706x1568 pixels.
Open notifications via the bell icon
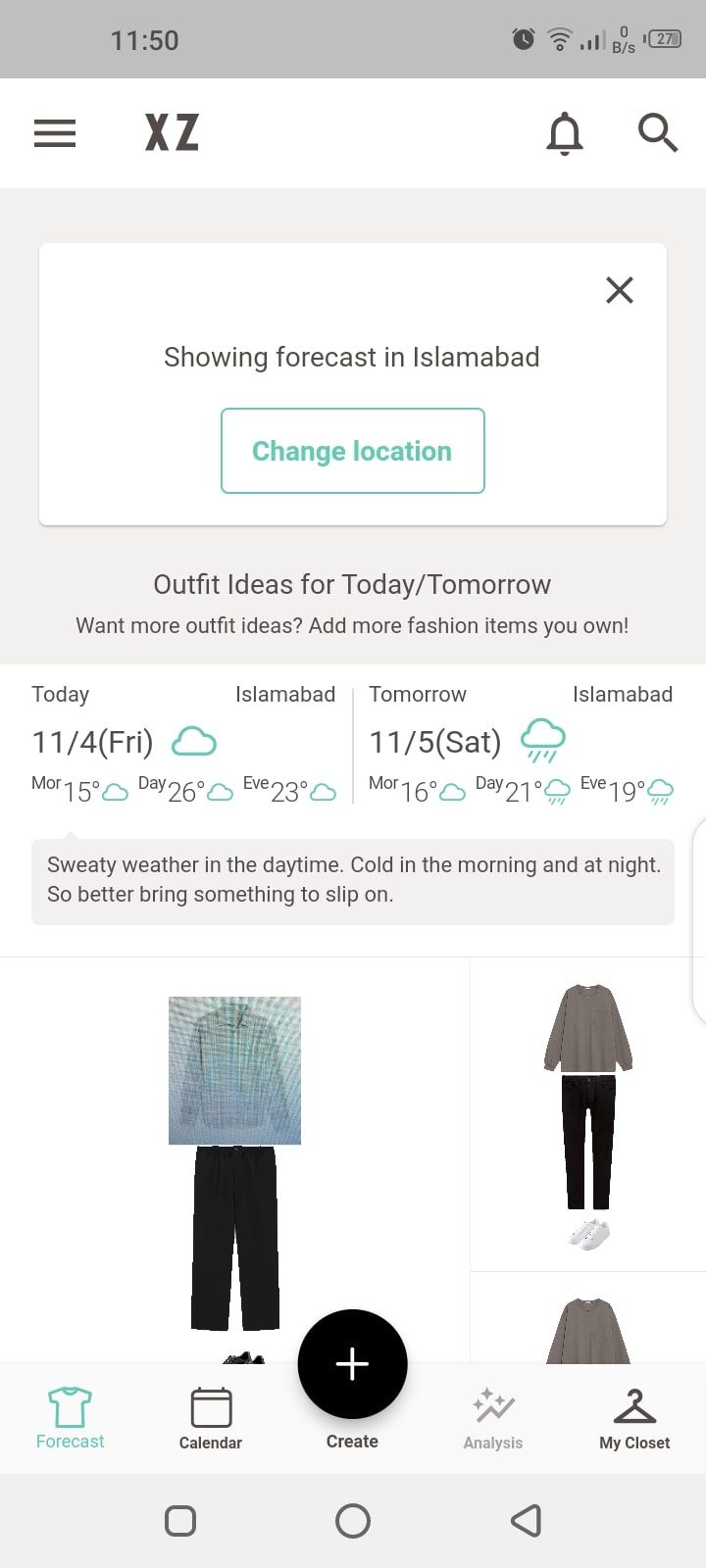click(565, 133)
